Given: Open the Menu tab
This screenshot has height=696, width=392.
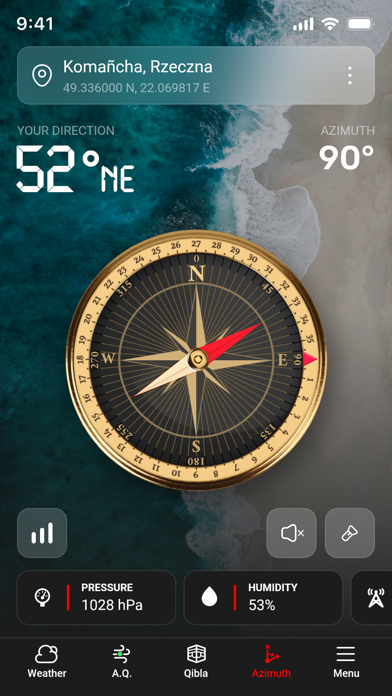Looking at the screenshot, I should [346, 661].
